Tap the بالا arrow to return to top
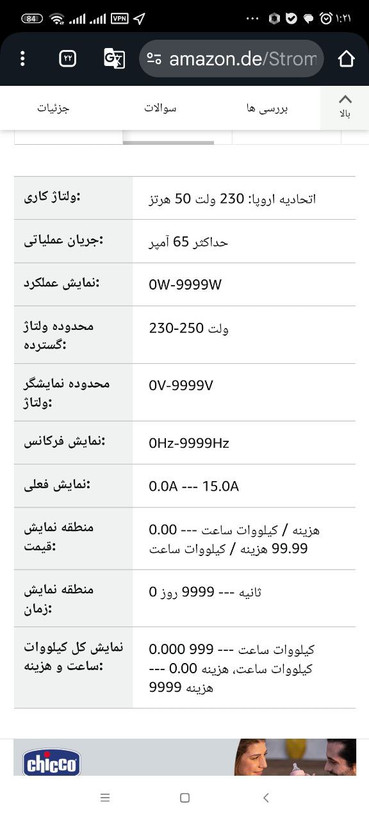Image resolution: width=369 pixels, height=820 pixels. click(x=345, y=107)
